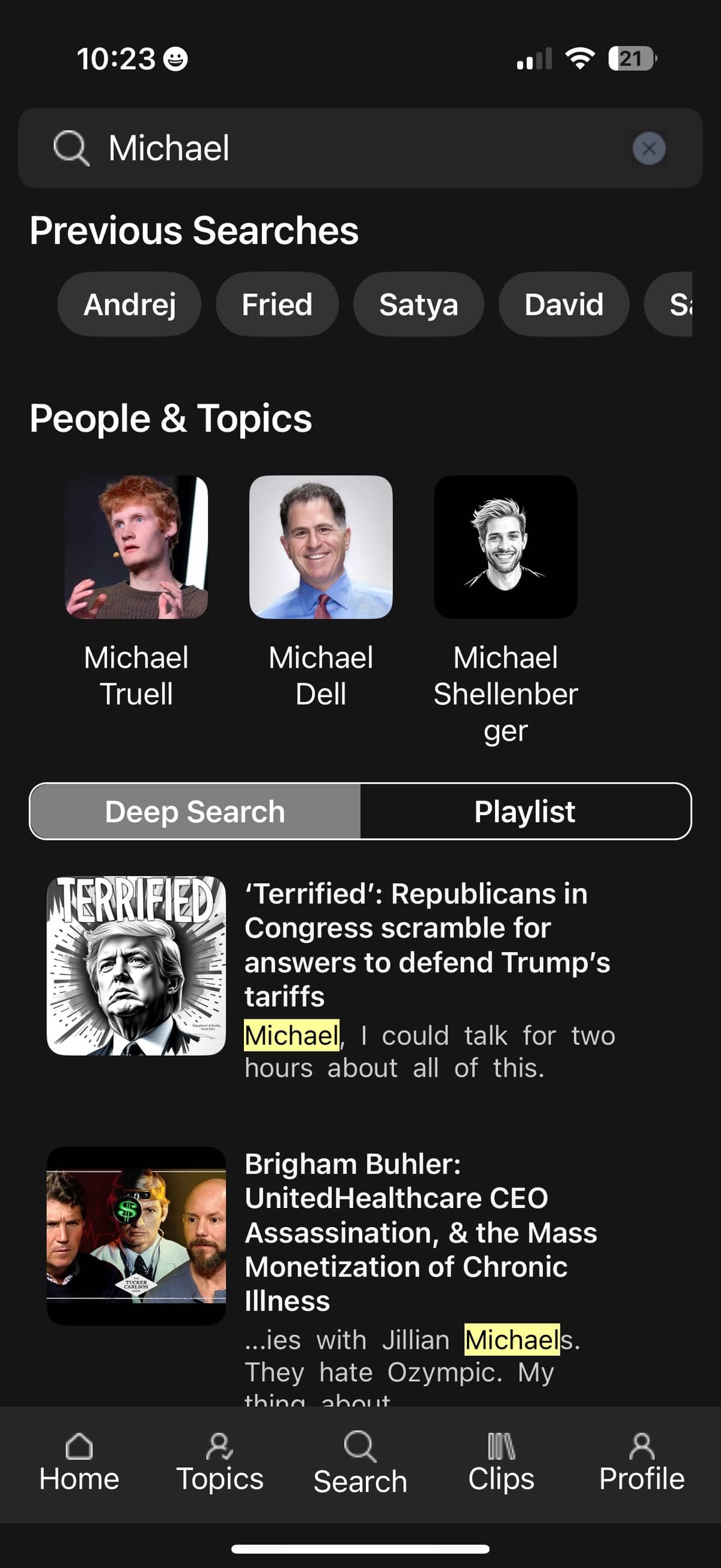The width and height of the screenshot is (721, 1568).
Task: Choose the David previous search chip
Action: (564, 304)
